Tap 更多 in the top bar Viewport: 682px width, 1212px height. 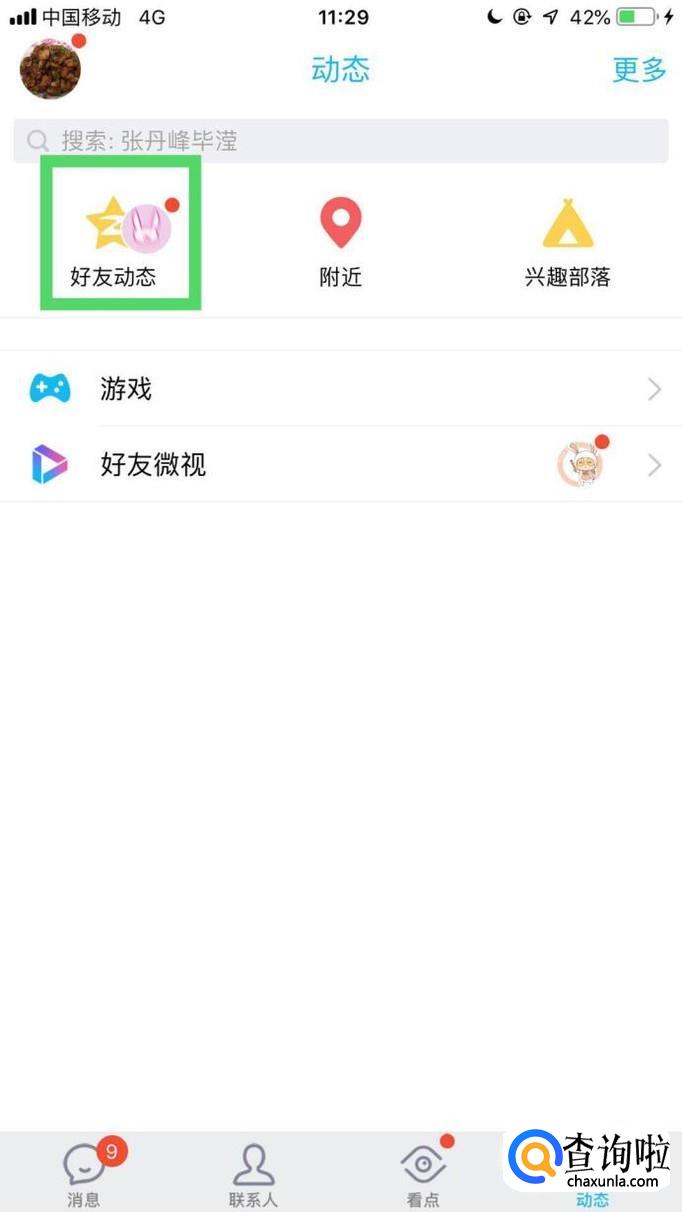(x=639, y=69)
